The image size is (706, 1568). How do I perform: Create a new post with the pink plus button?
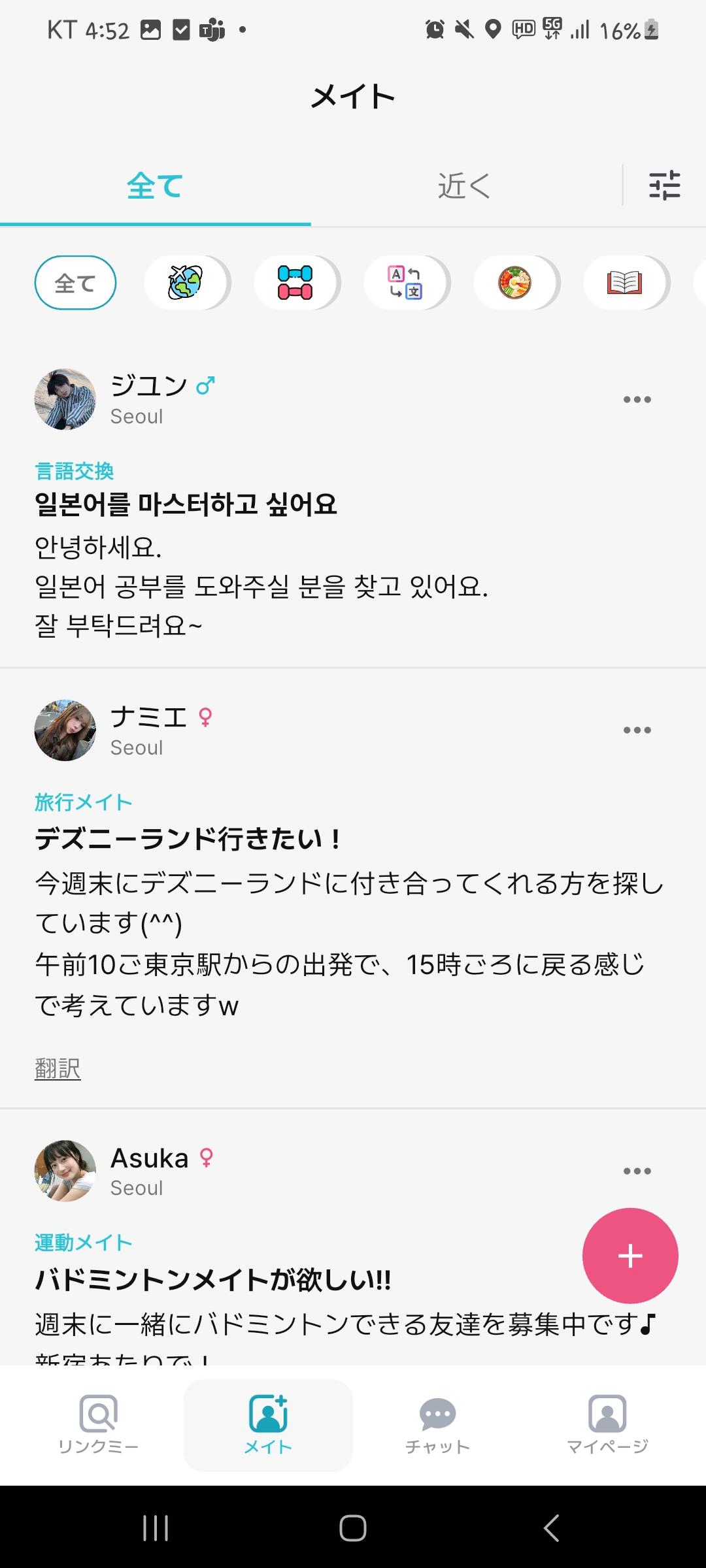630,1255
